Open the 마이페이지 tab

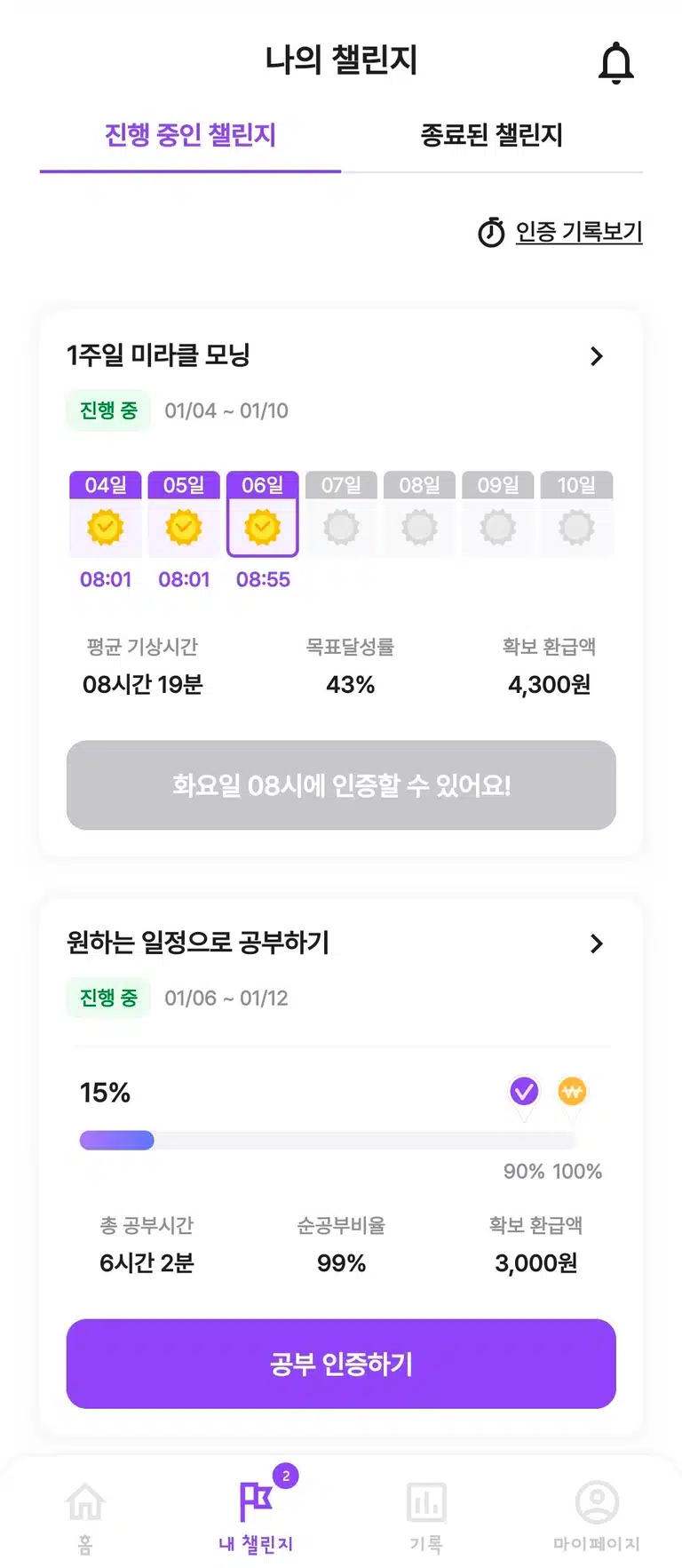coord(597,1516)
